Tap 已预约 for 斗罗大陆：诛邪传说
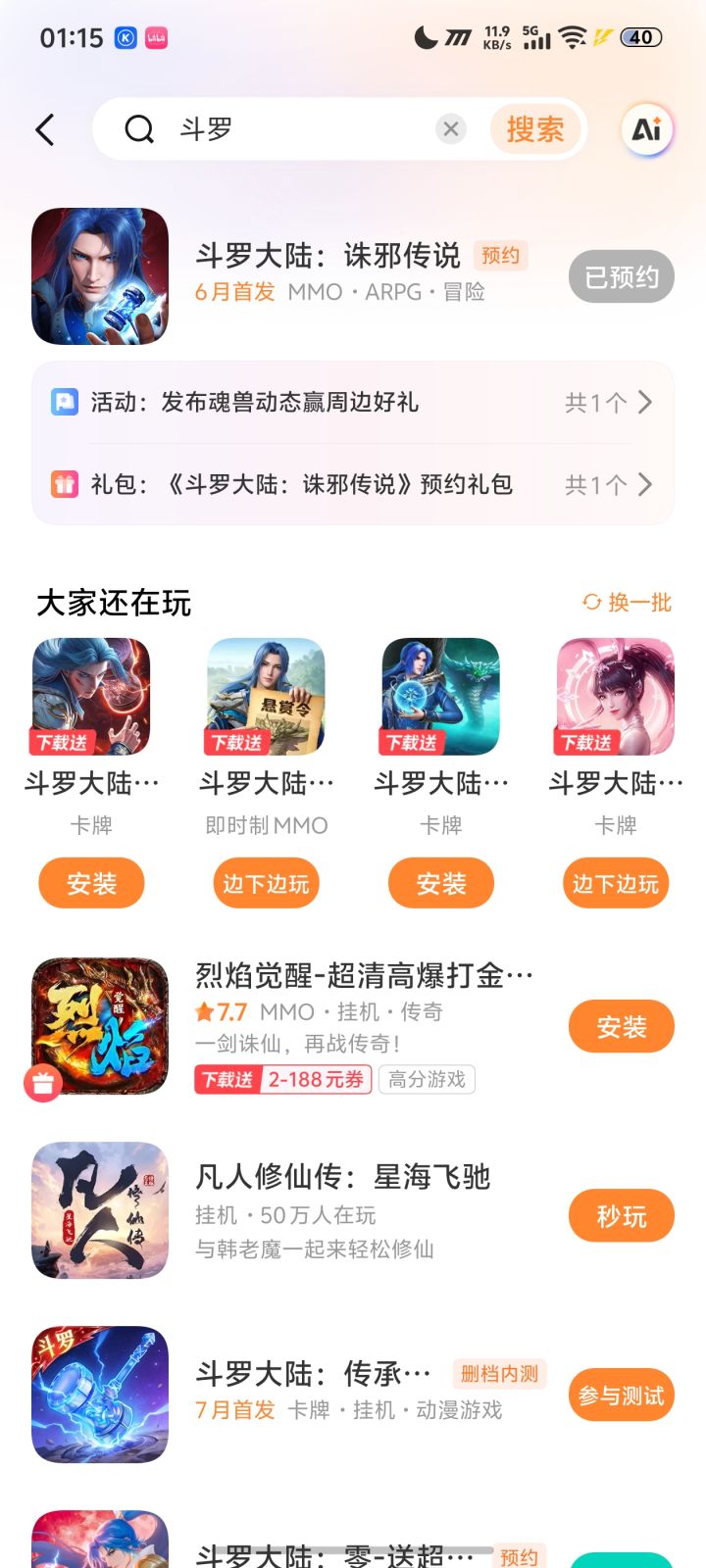Screen dimensions: 706x1568 (621, 277)
